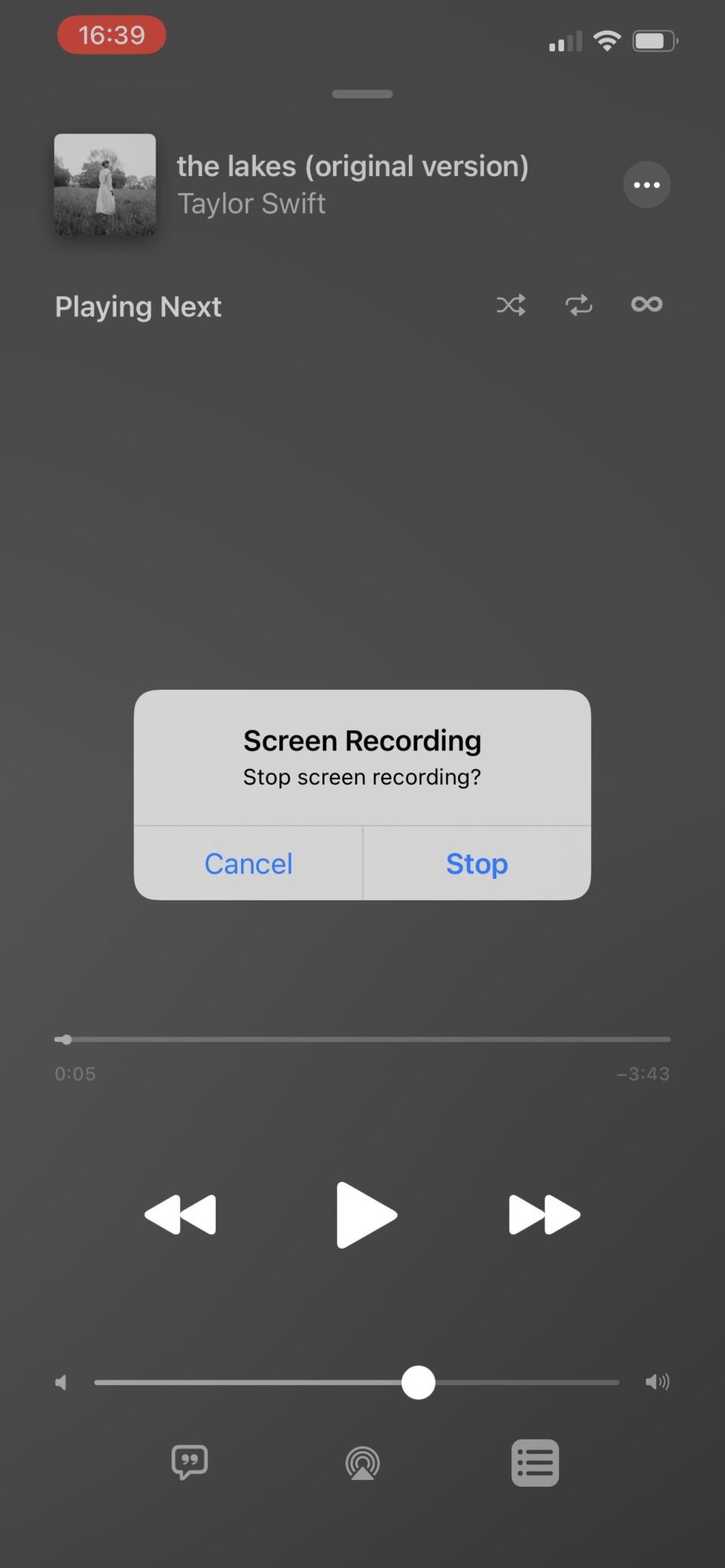
Task: Mute audio via the low volume speaker icon
Action: 61,1382
